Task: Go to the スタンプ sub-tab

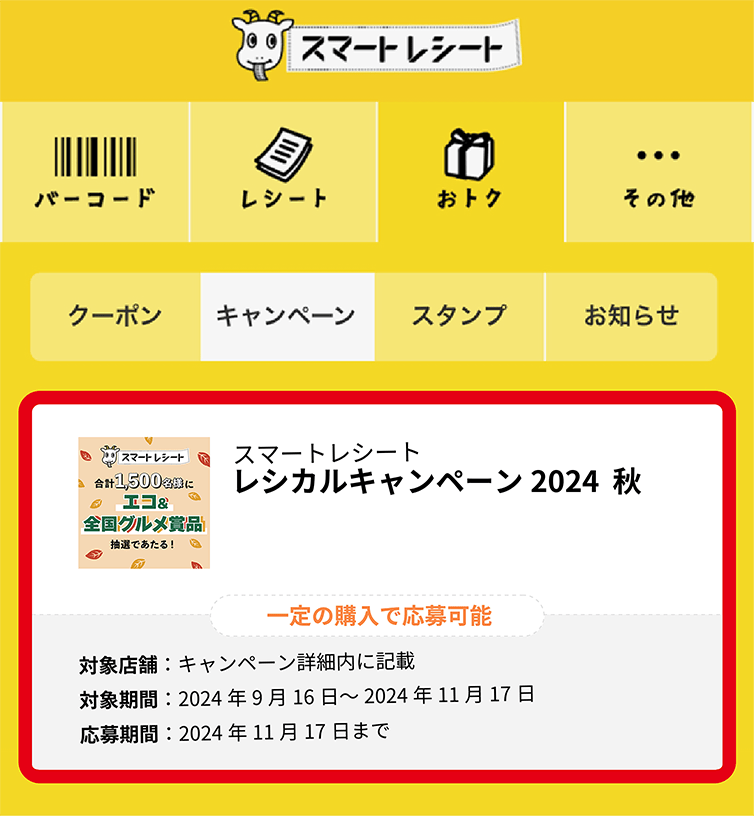Action: pos(459,317)
